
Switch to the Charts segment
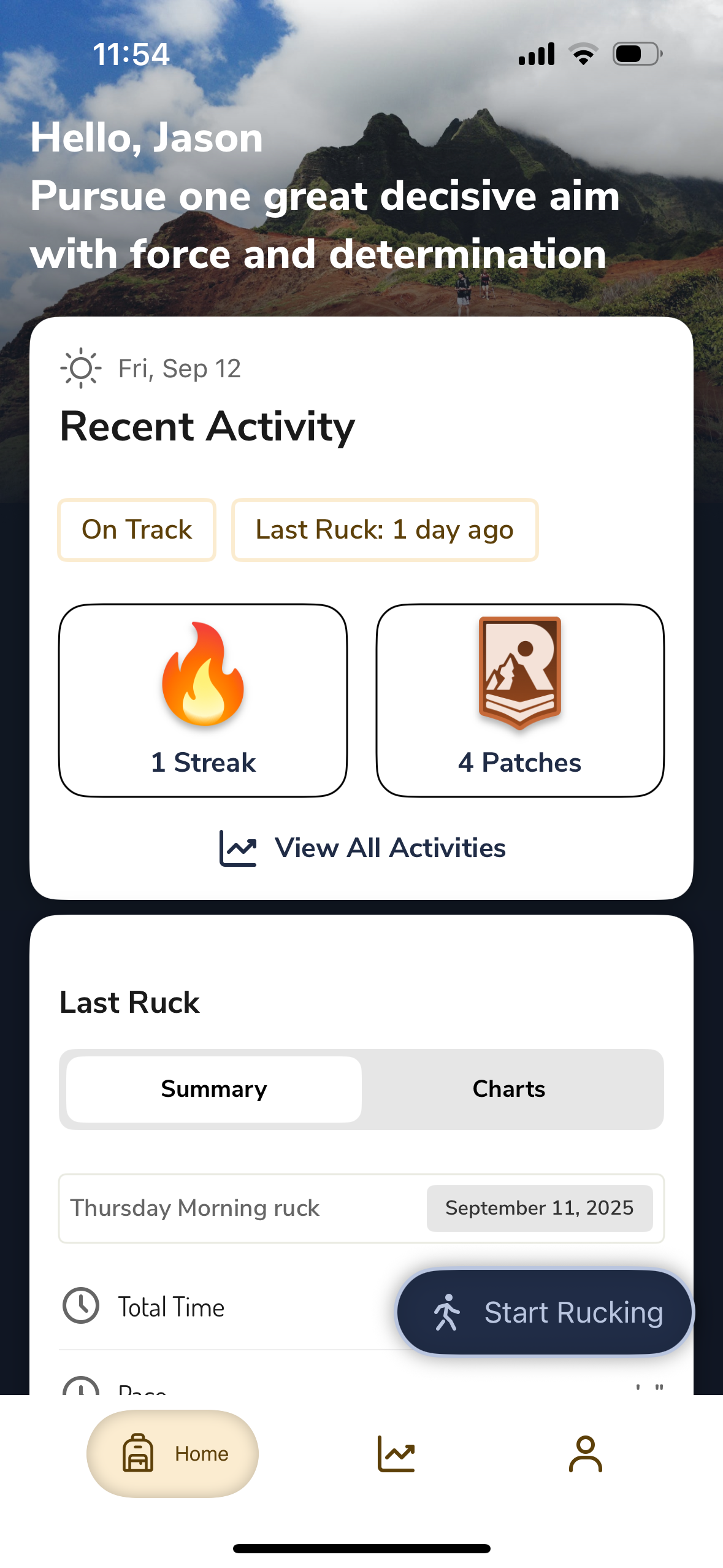point(508,1089)
